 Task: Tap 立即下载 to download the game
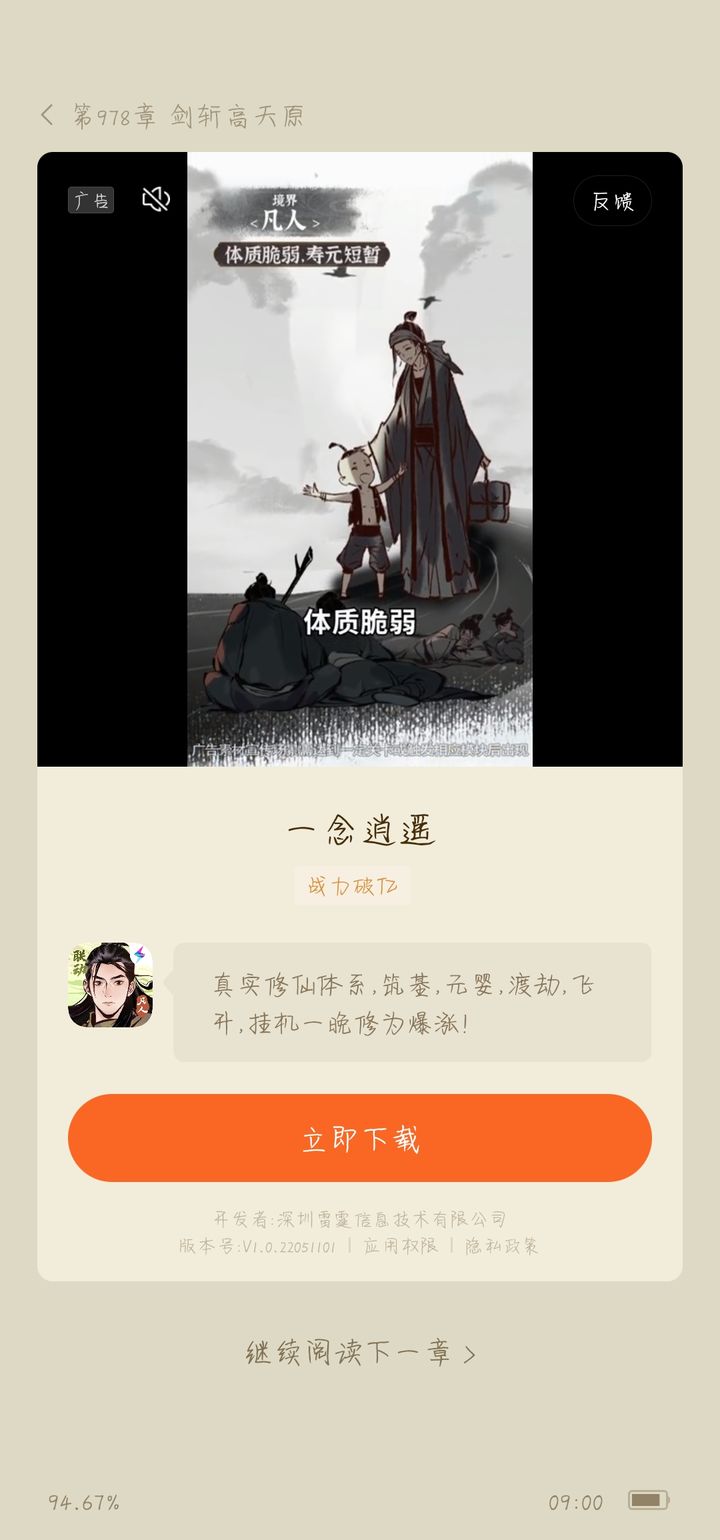(x=360, y=1138)
